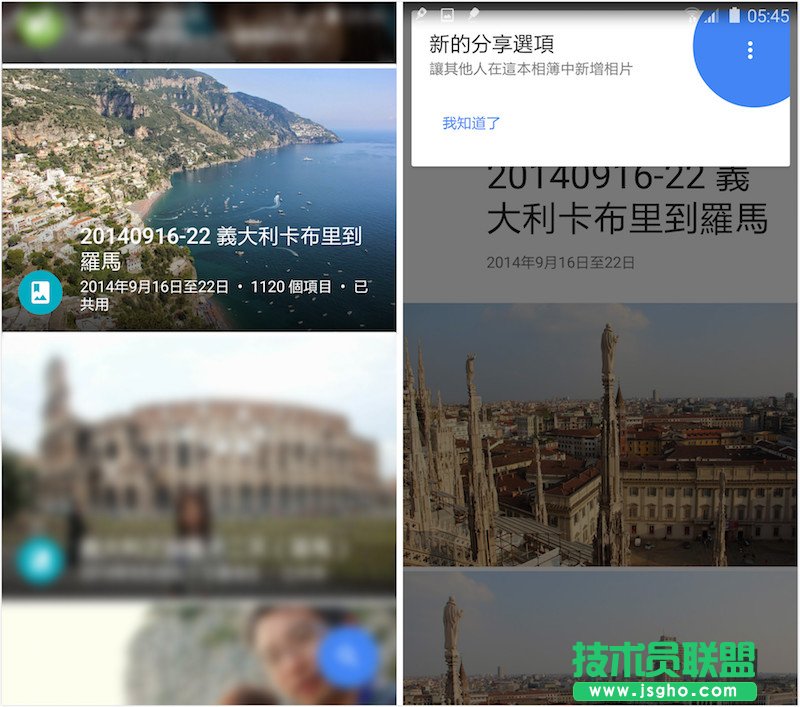Open the Milan cathedral rooftop spires photo
The width and height of the screenshot is (800, 707).
600,435
